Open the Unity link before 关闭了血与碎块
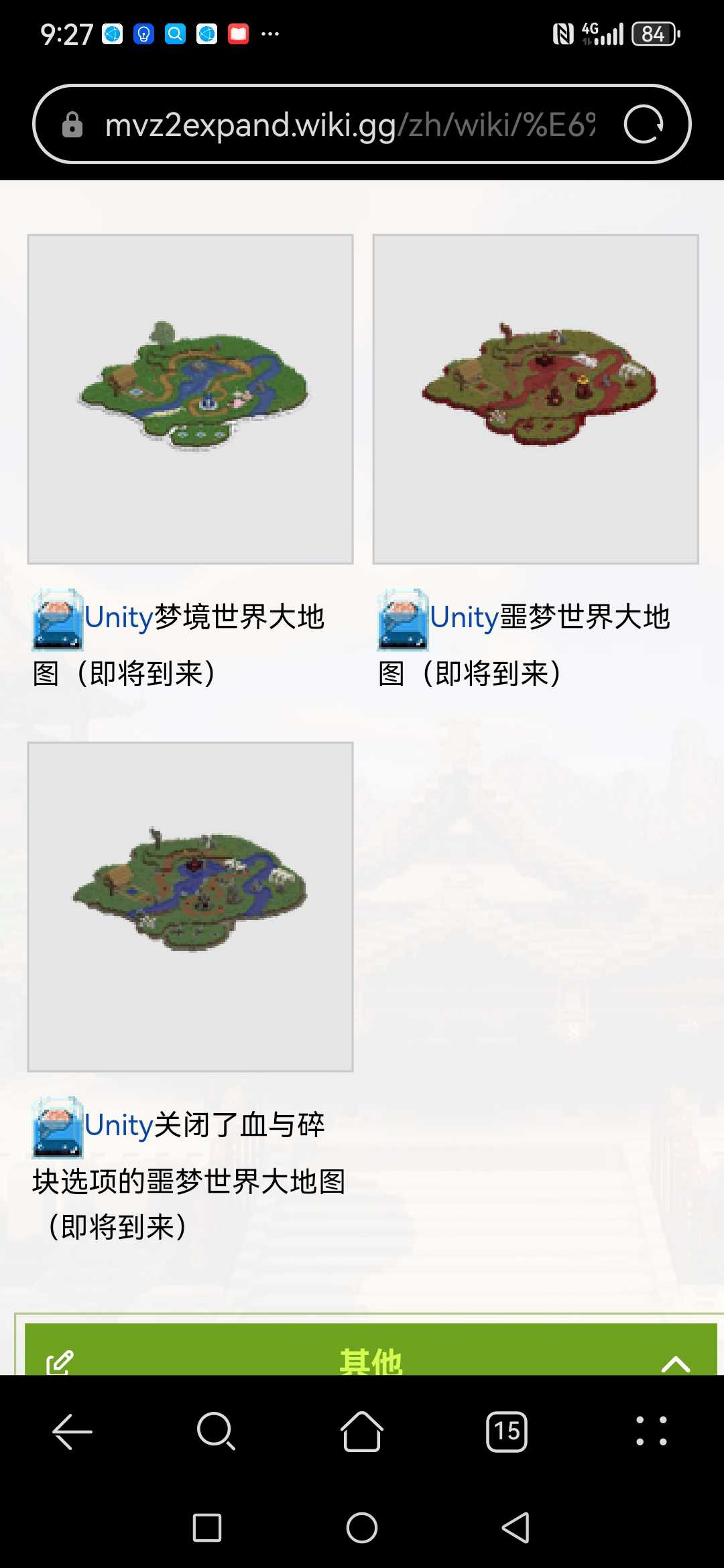Image resolution: width=724 pixels, height=1568 pixels. [x=119, y=1125]
